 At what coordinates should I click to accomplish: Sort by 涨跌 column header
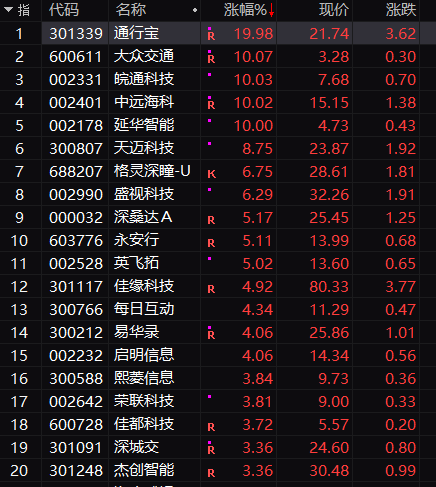tap(401, 10)
